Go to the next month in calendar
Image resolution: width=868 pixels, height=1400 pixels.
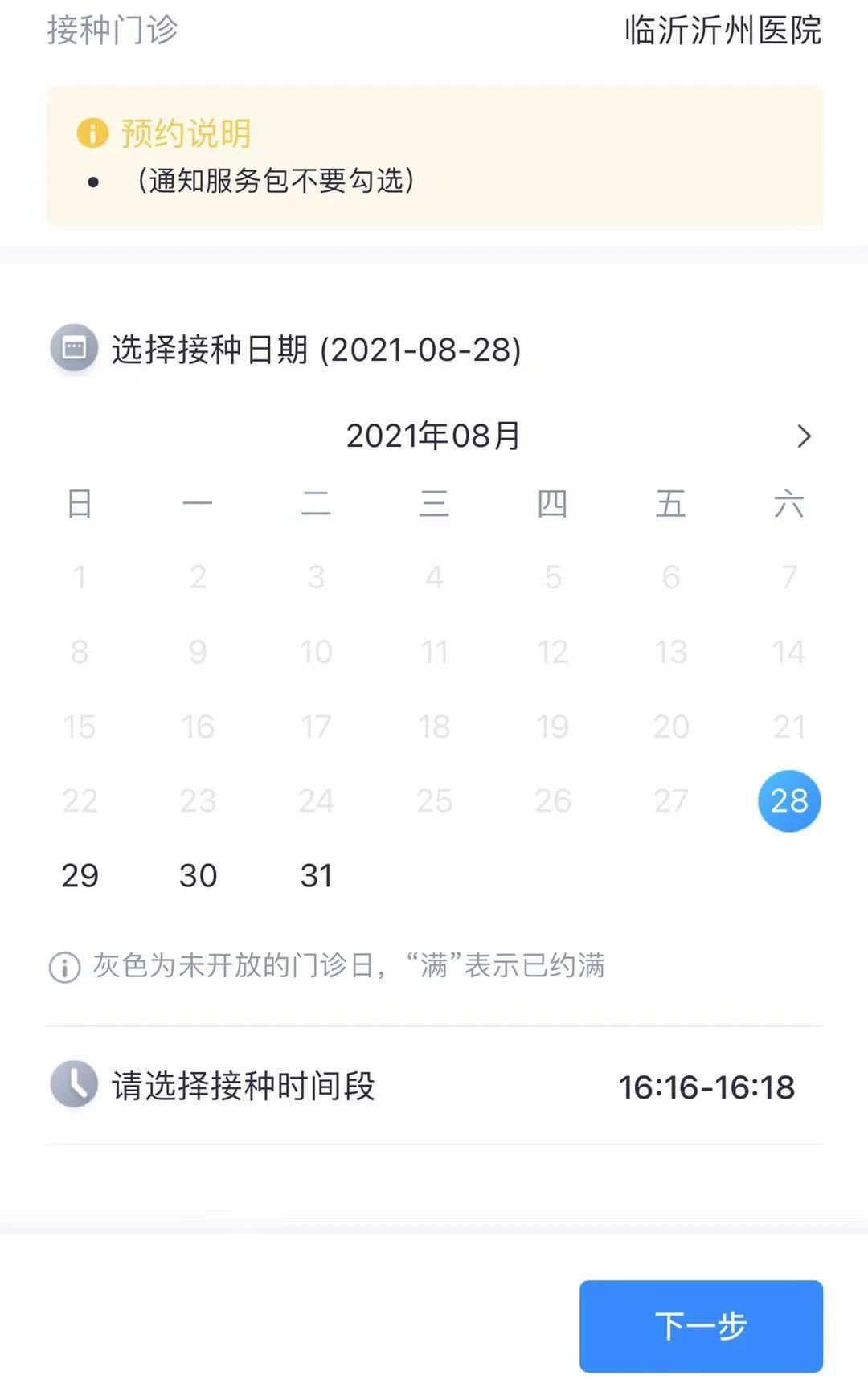(x=804, y=436)
